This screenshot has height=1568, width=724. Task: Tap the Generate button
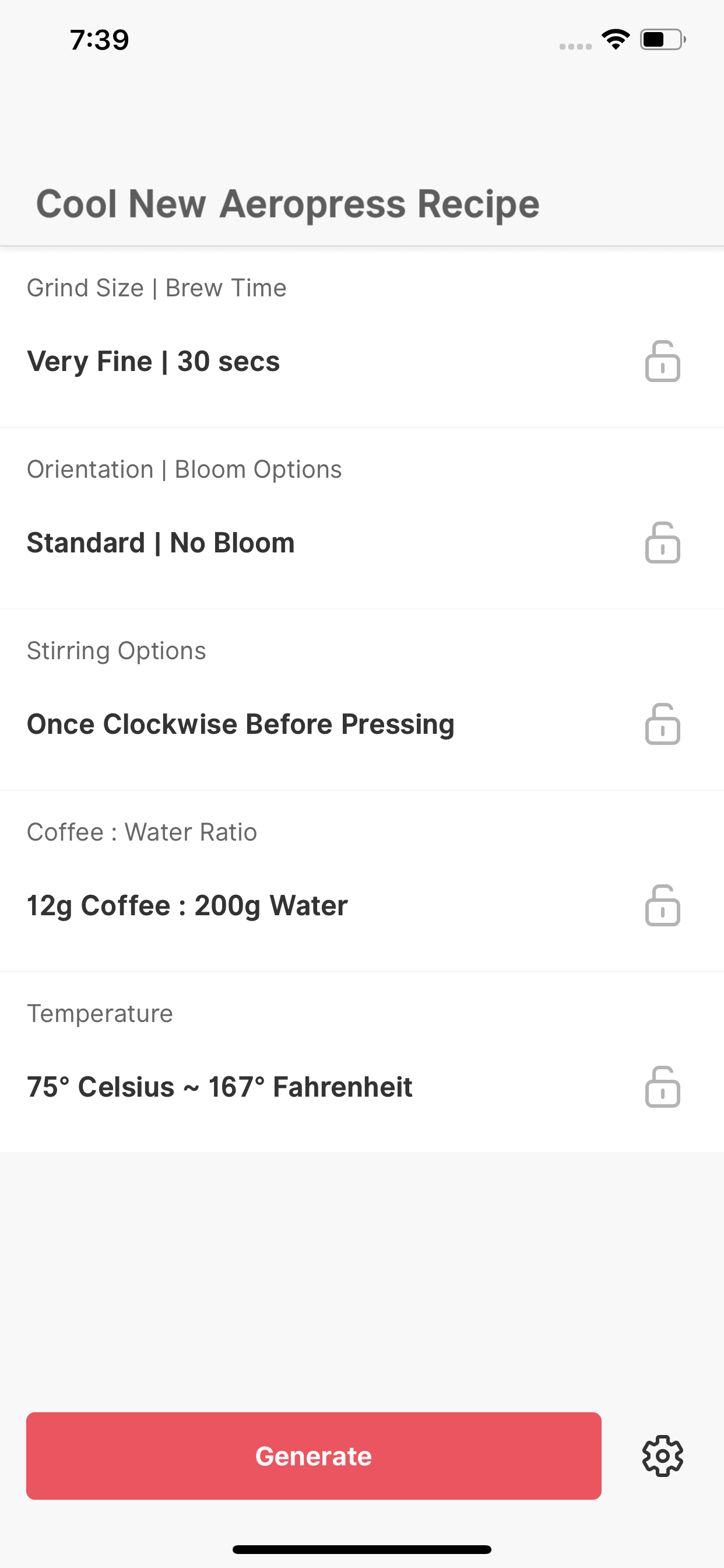pyautogui.click(x=314, y=1456)
